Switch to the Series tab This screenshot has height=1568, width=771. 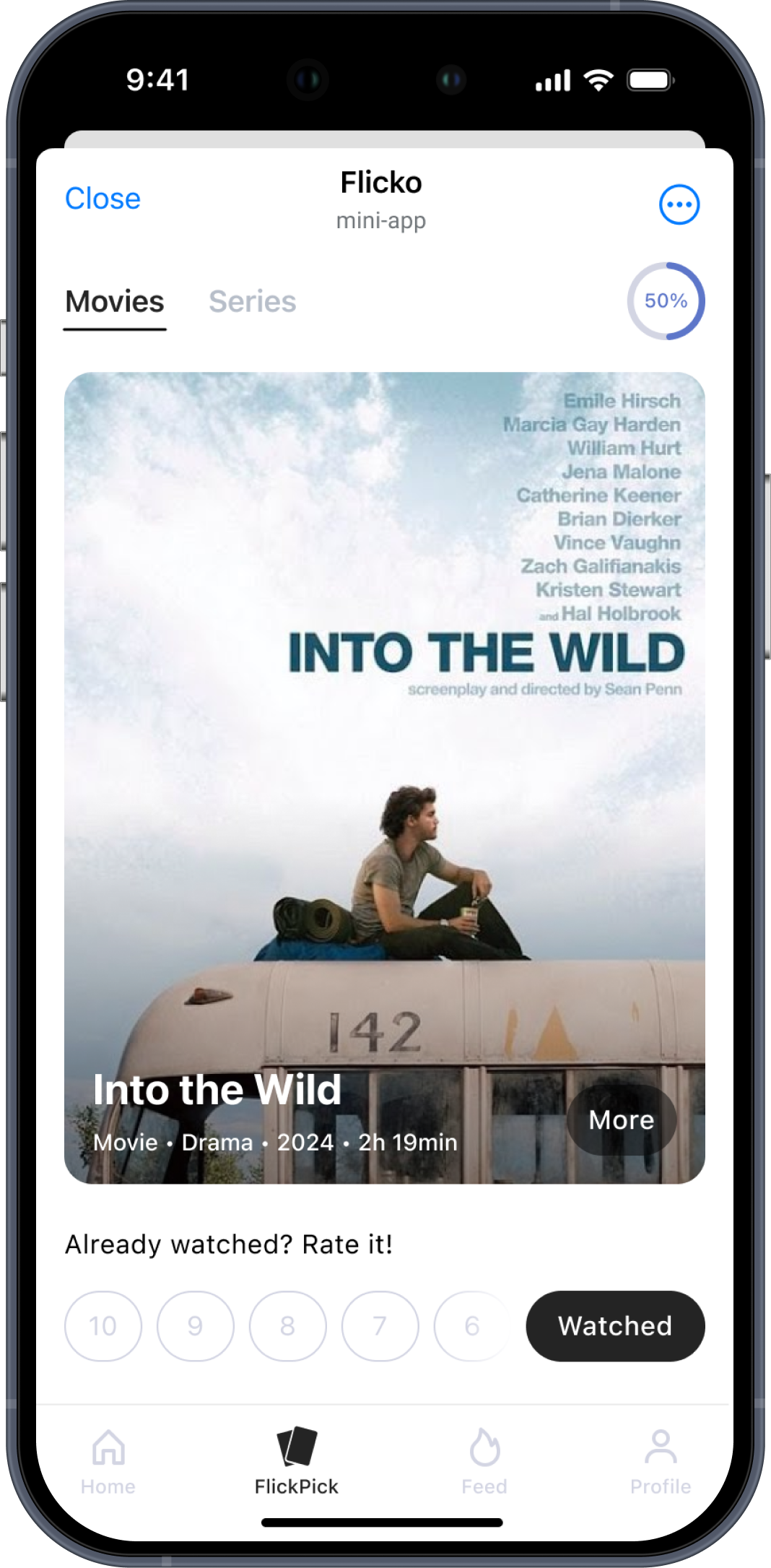(252, 302)
